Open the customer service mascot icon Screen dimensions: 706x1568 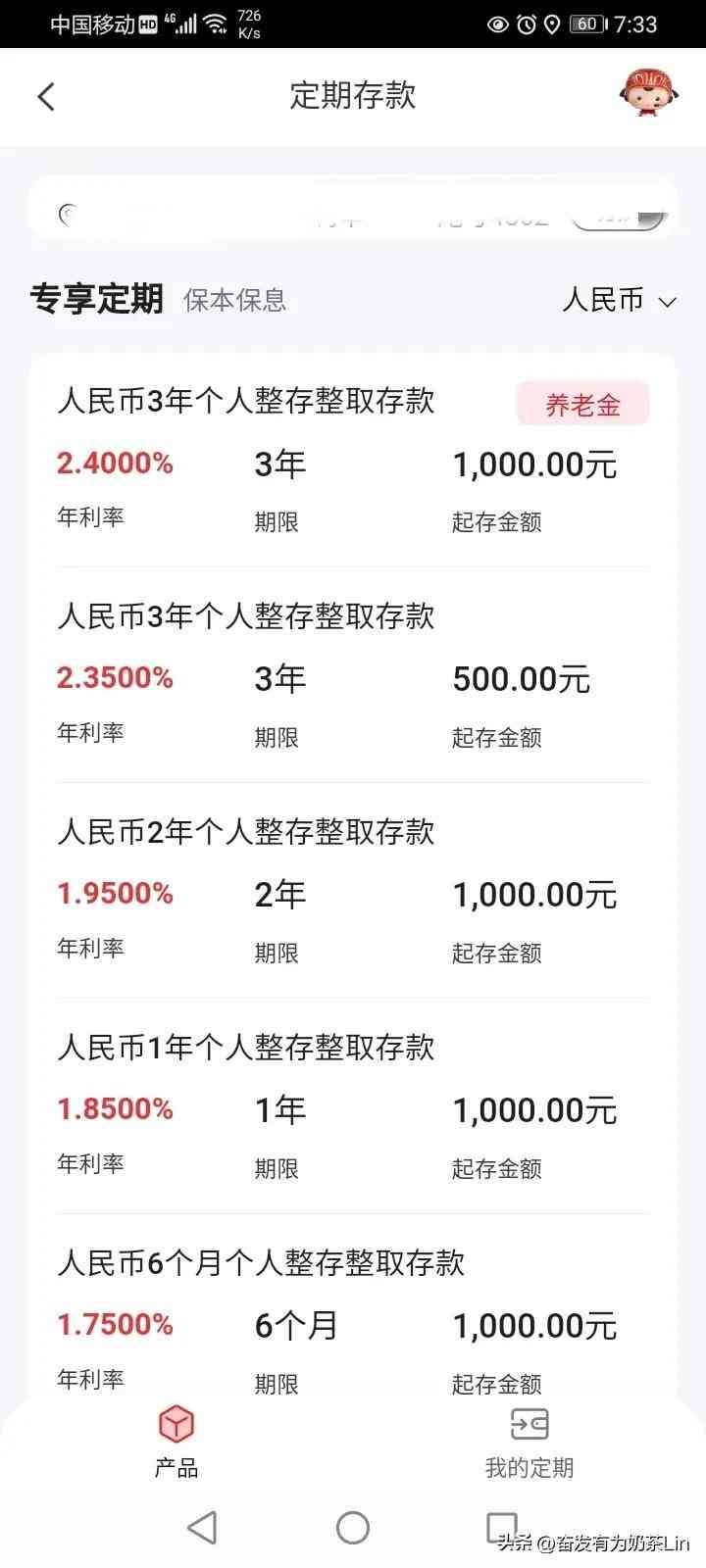click(650, 94)
